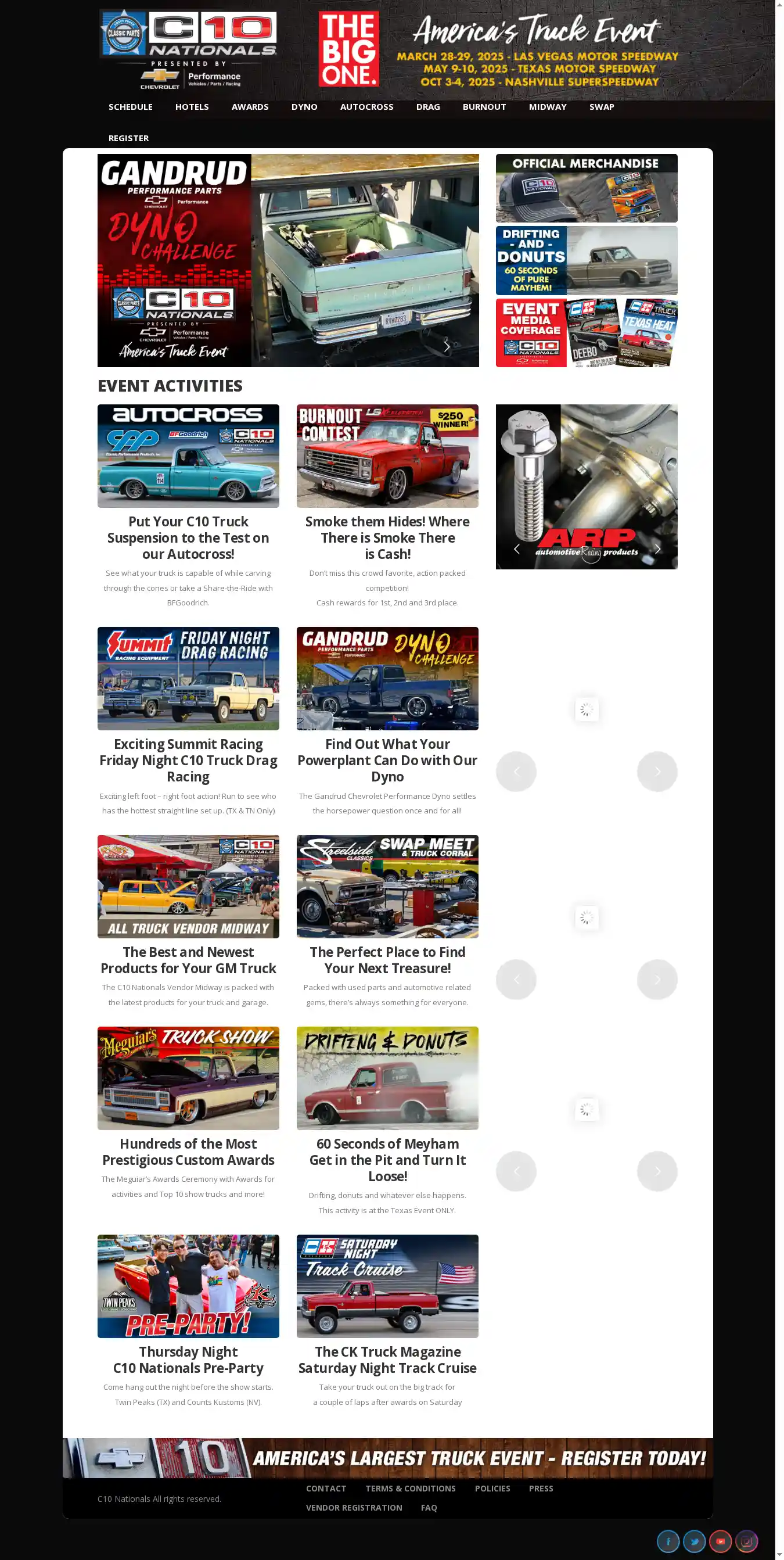The width and height of the screenshot is (784, 1560).
Task: Open the Vendor Registration footer link
Action: tap(354, 1507)
